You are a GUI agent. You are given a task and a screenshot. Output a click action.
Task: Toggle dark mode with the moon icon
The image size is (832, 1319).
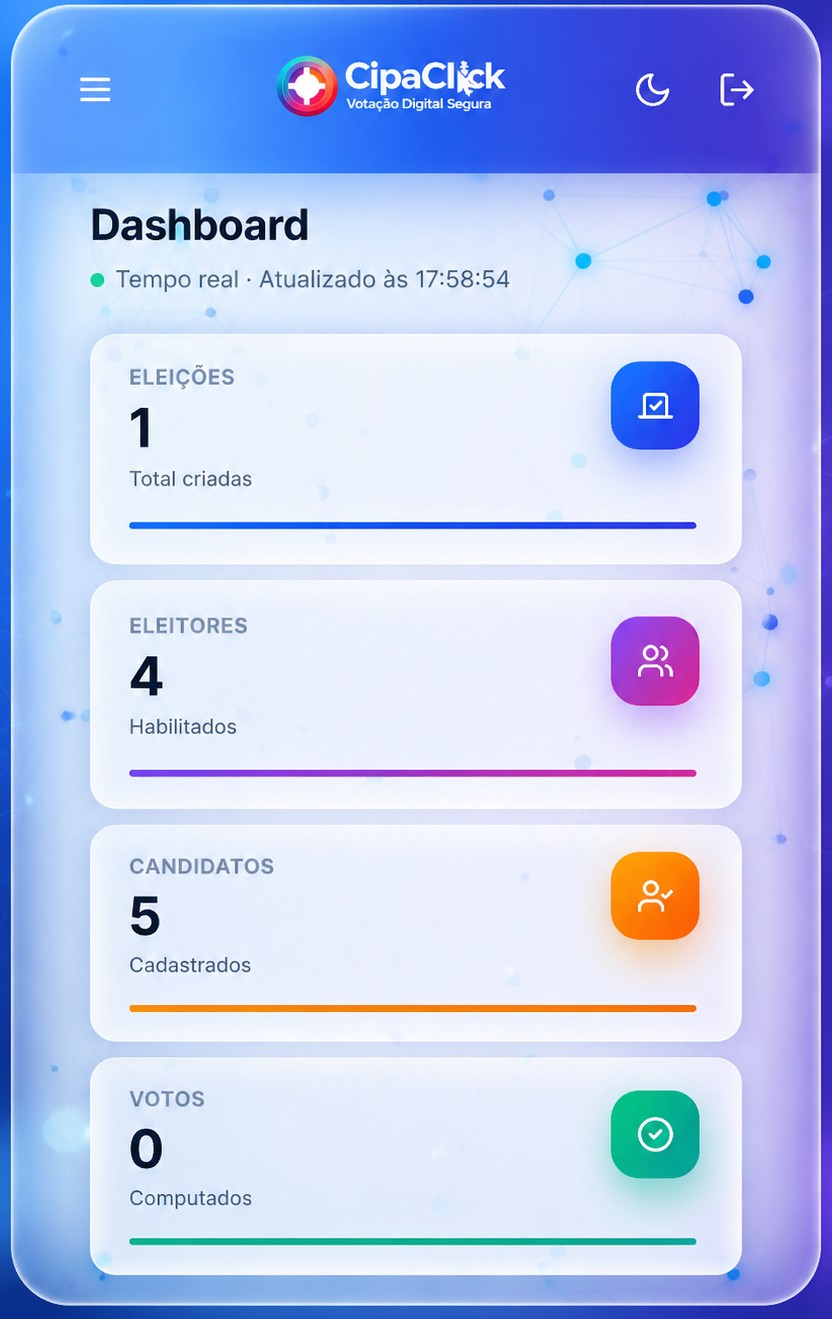(x=652, y=90)
